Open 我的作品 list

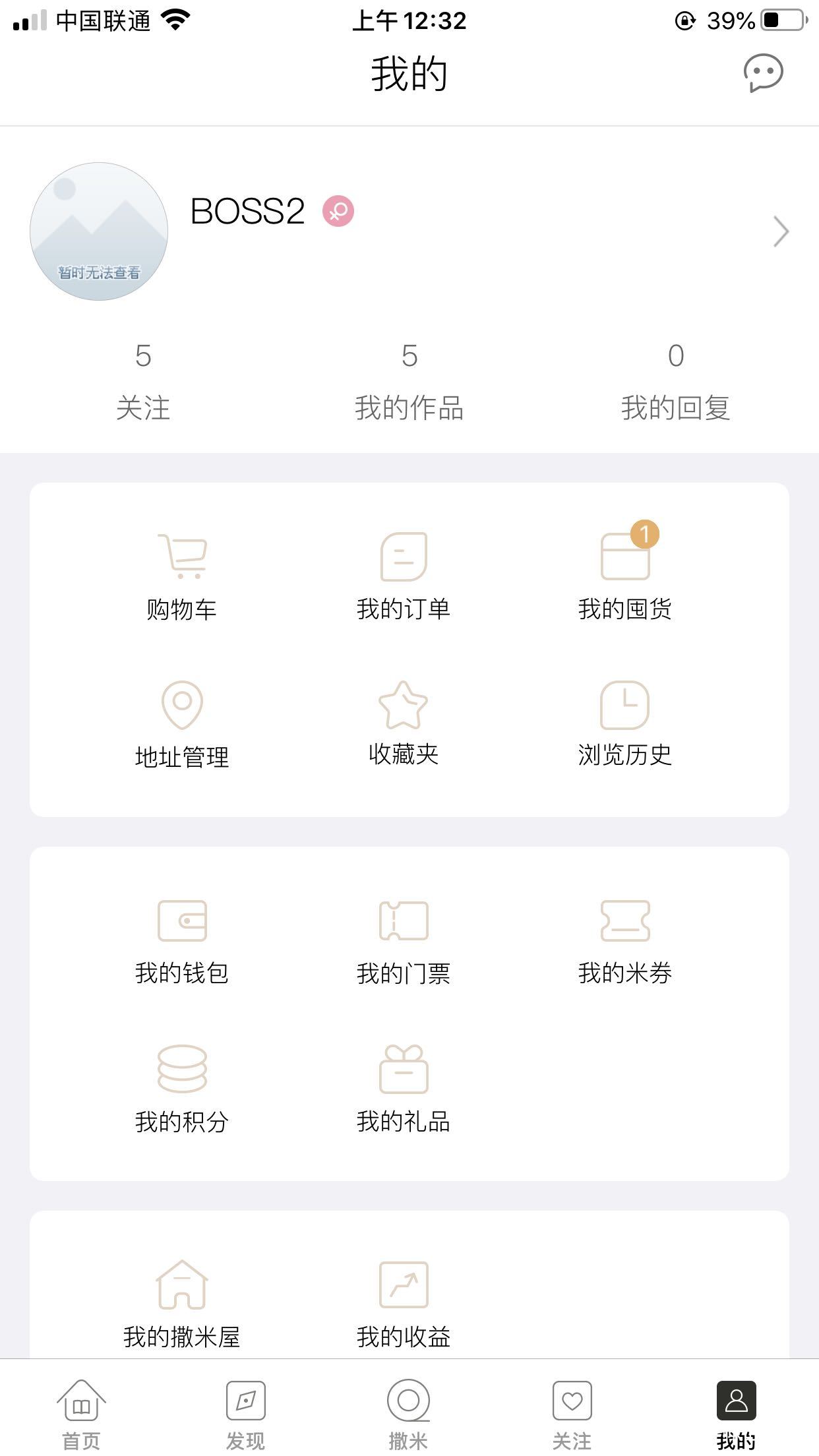409,382
